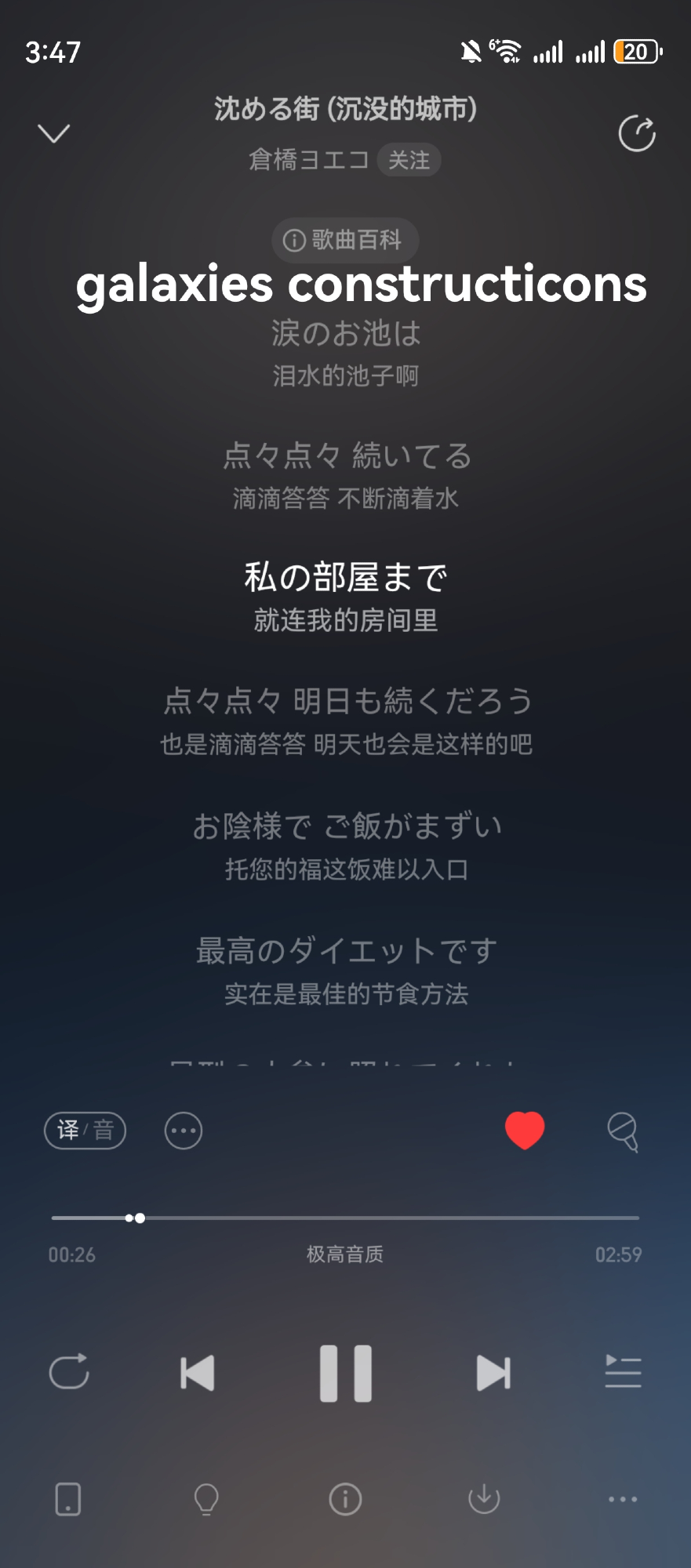Follow artist with the 关注 button
Viewport: 691px width, 1568px height.
pyautogui.click(x=409, y=160)
